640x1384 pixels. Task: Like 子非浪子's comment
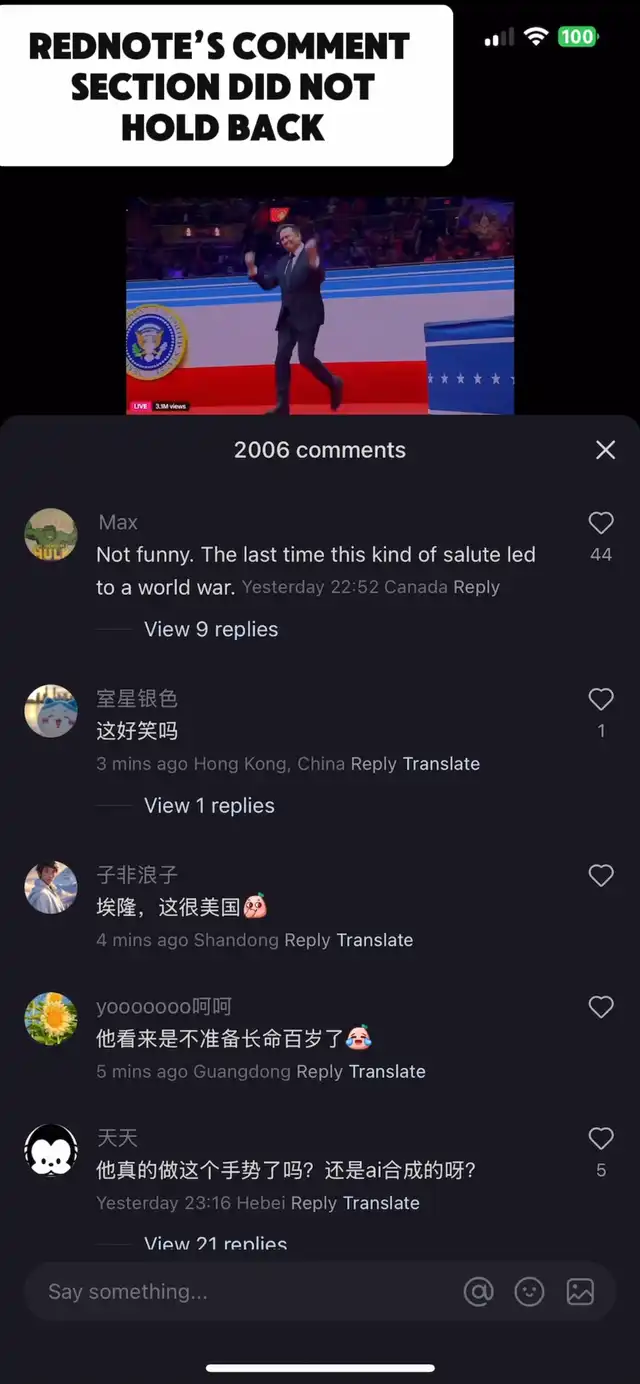point(601,875)
